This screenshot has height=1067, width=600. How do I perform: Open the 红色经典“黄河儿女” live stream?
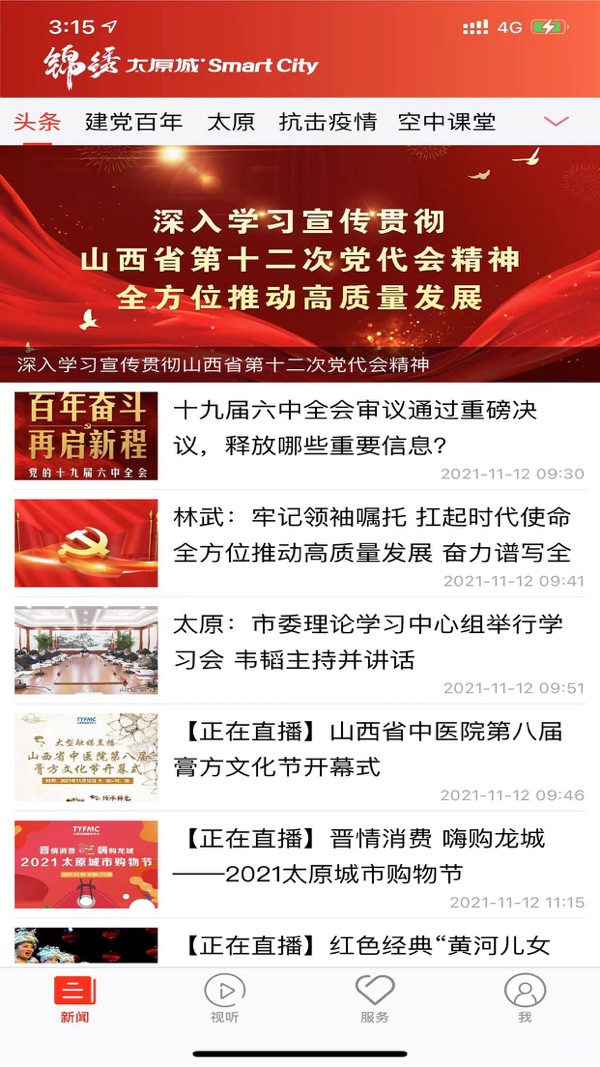300,945
